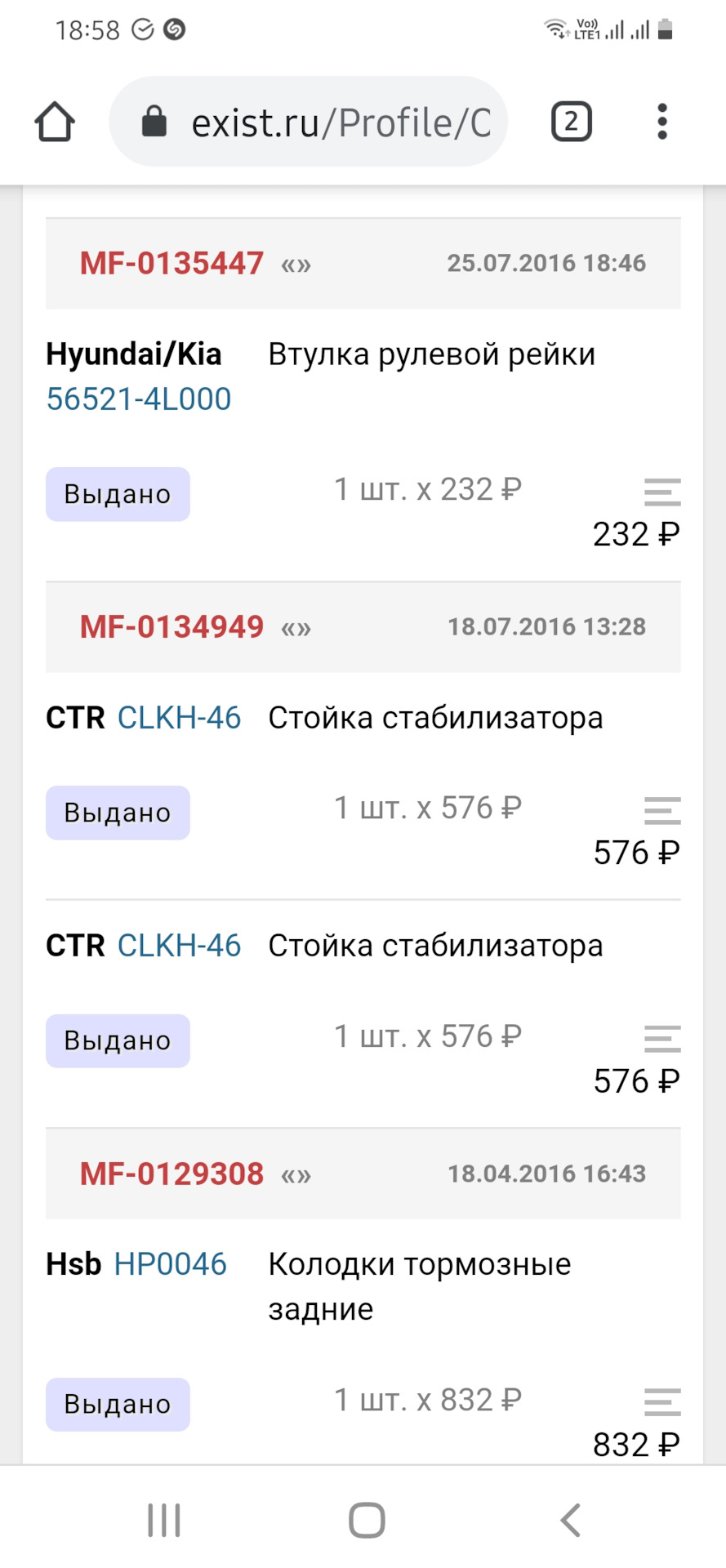The width and height of the screenshot is (726, 1568).
Task: Go back with the system back button
Action: click(x=570, y=1520)
